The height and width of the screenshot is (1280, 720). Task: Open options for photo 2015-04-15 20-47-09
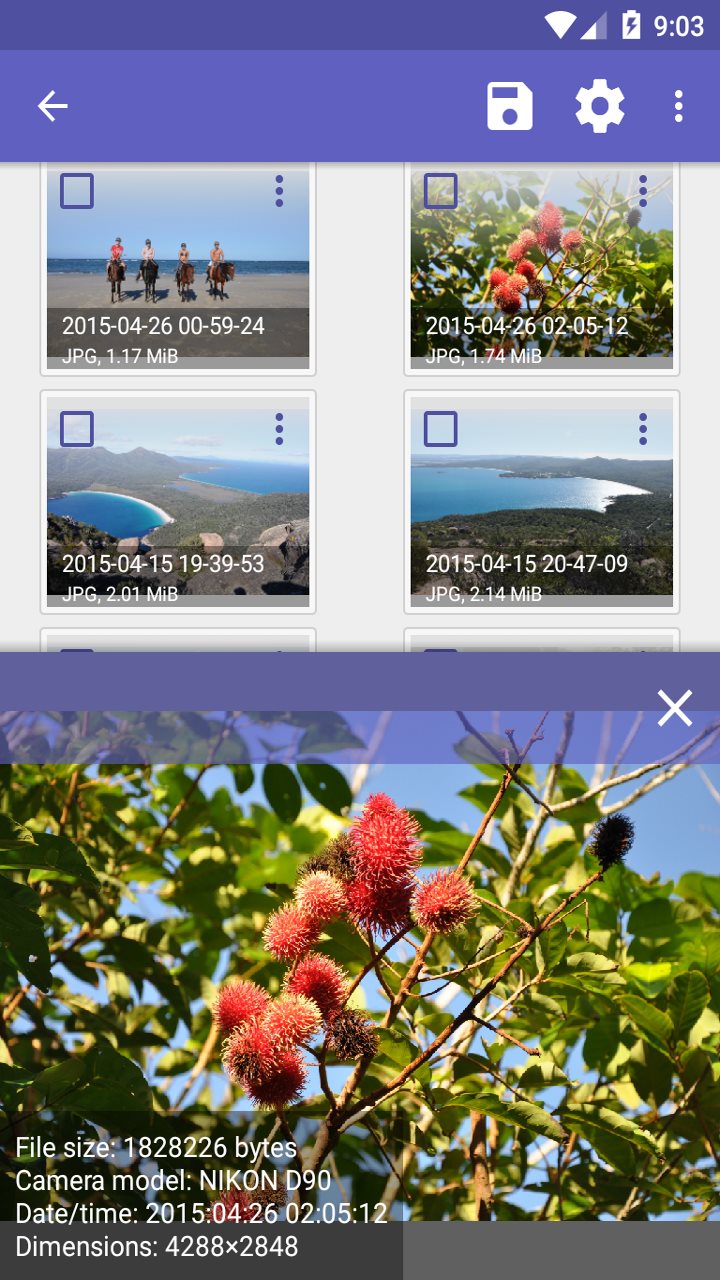pyautogui.click(x=643, y=429)
